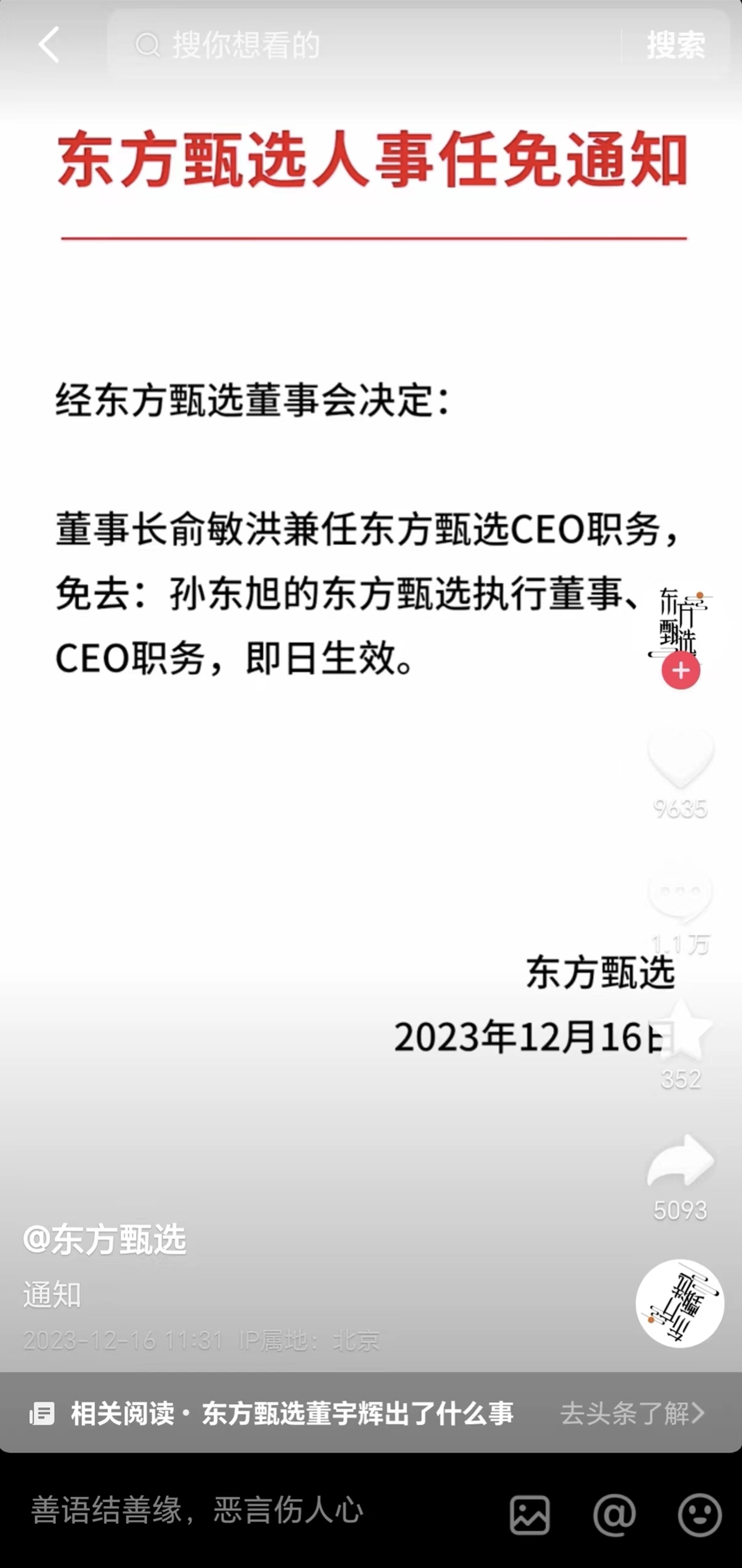
Task: Tap the 搜索 search button
Action: pyautogui.click(x=676, y=45)
